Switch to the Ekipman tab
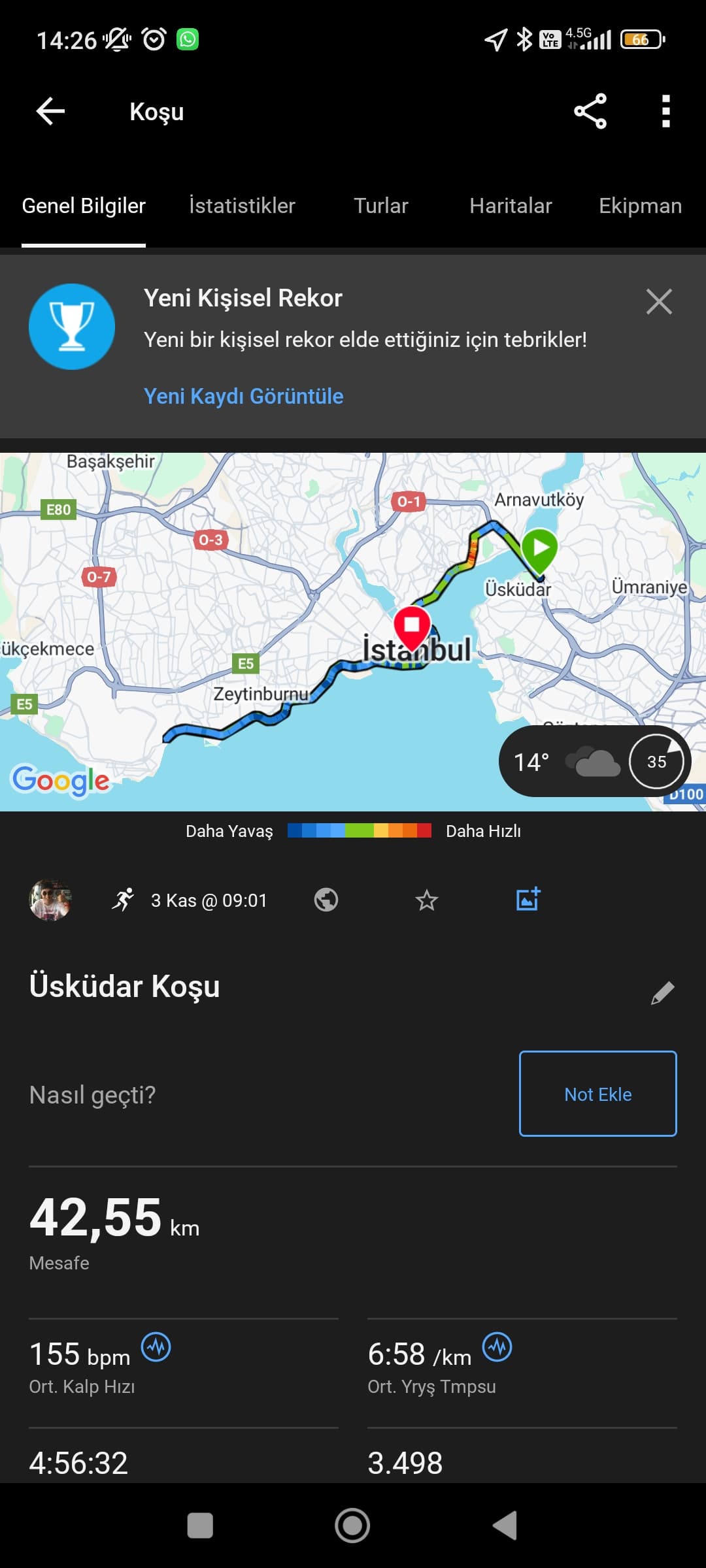Viewport: 706px width, 1568px height. [640, 206]
